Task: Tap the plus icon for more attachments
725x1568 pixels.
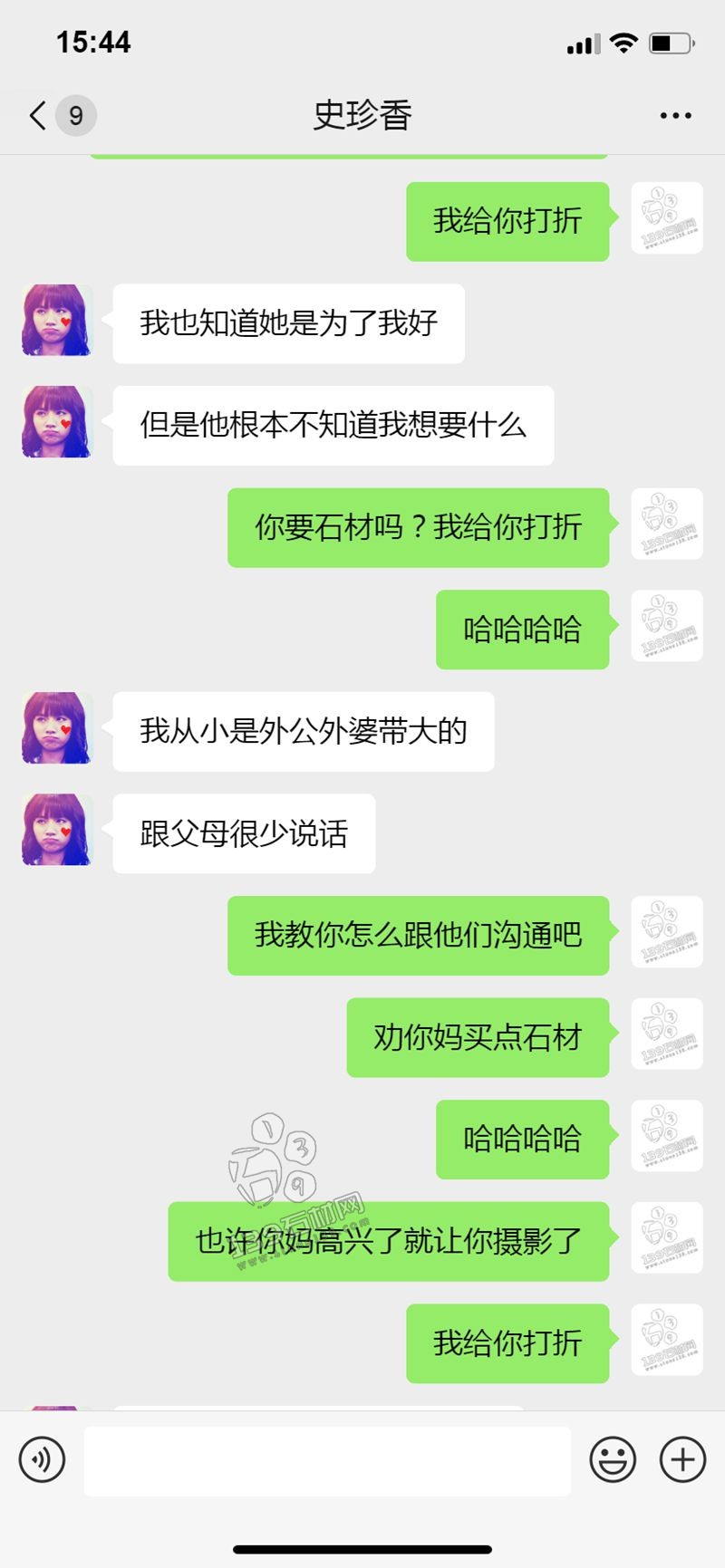Action: pos(681,1459)
